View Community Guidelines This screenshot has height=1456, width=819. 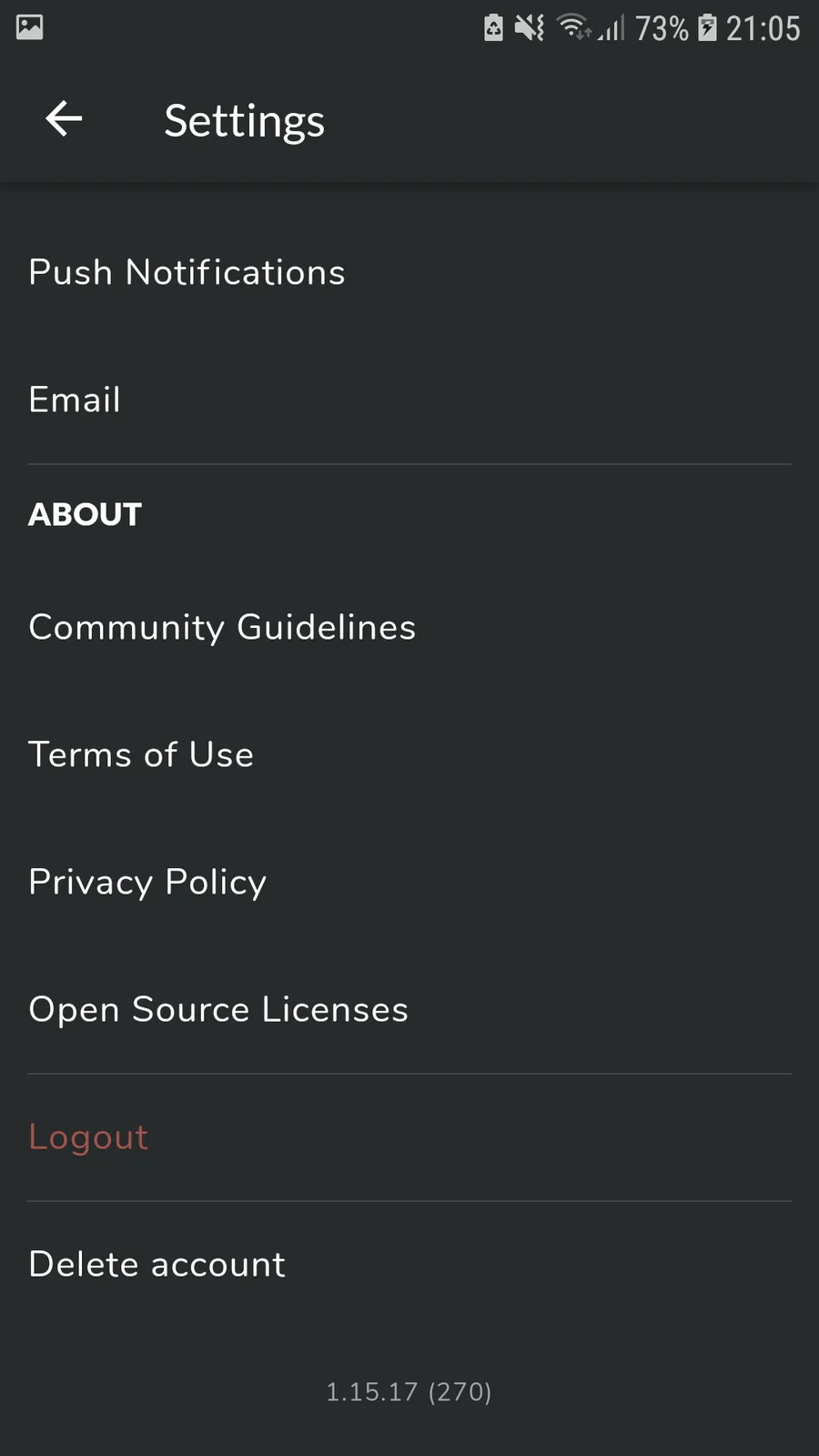pos(222,627)
